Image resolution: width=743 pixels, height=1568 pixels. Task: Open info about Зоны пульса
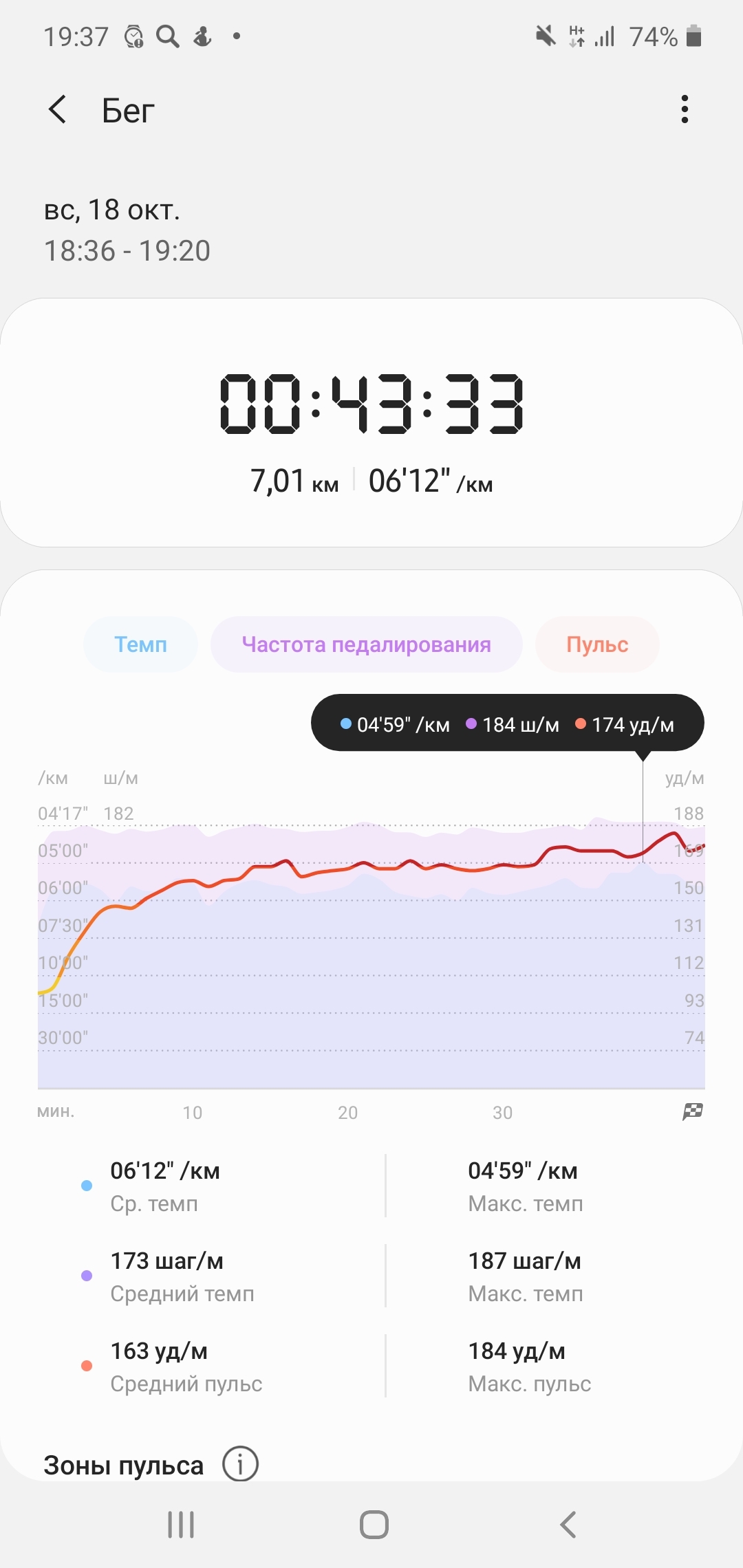(x=240, y=1464)
